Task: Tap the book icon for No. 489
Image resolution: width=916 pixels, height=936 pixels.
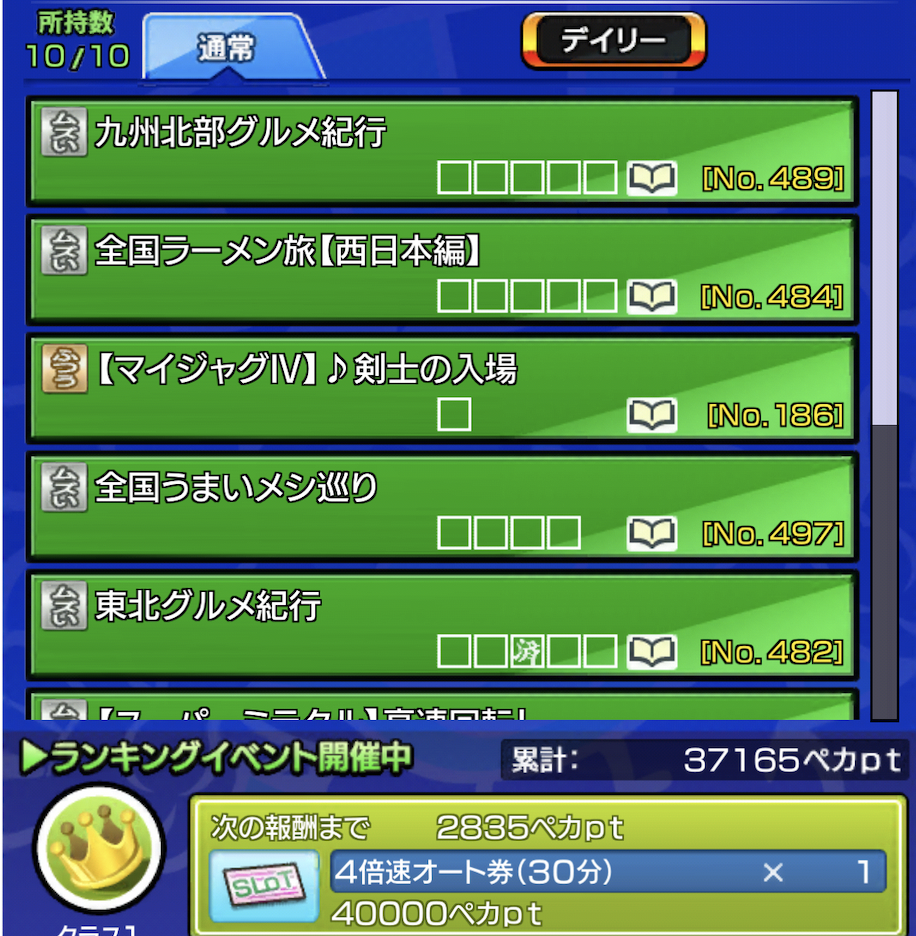Action: (x=652, y=179)
